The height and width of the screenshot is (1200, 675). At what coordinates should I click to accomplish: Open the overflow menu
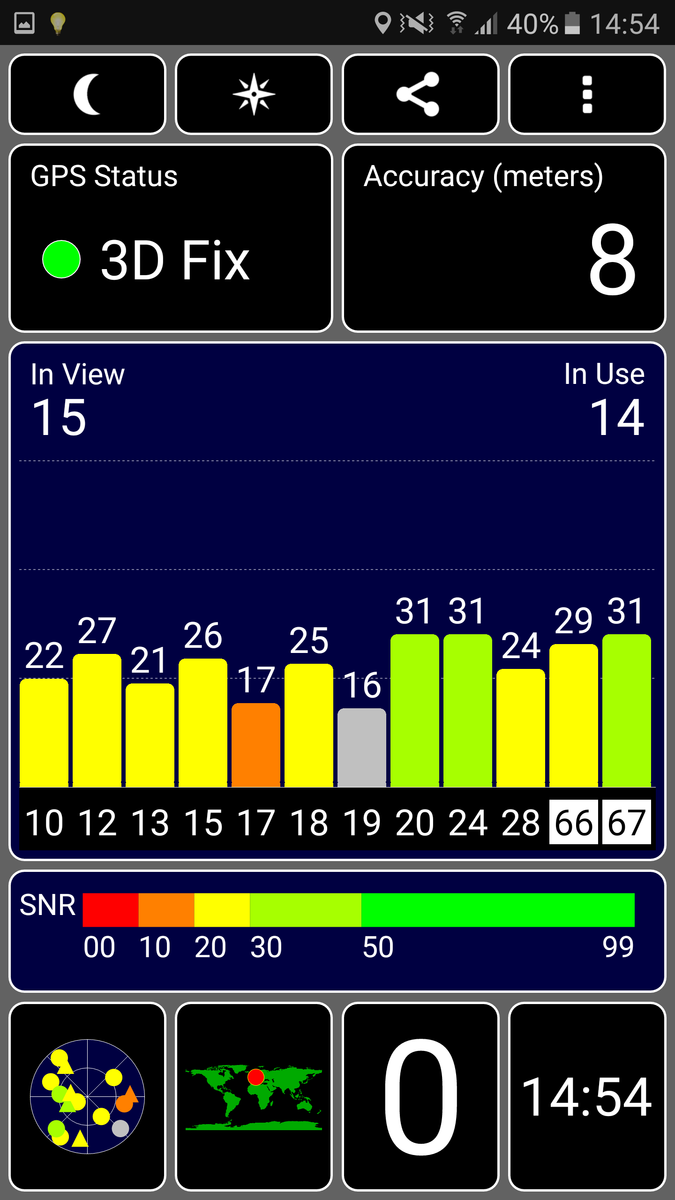click(x=587, y=94)
